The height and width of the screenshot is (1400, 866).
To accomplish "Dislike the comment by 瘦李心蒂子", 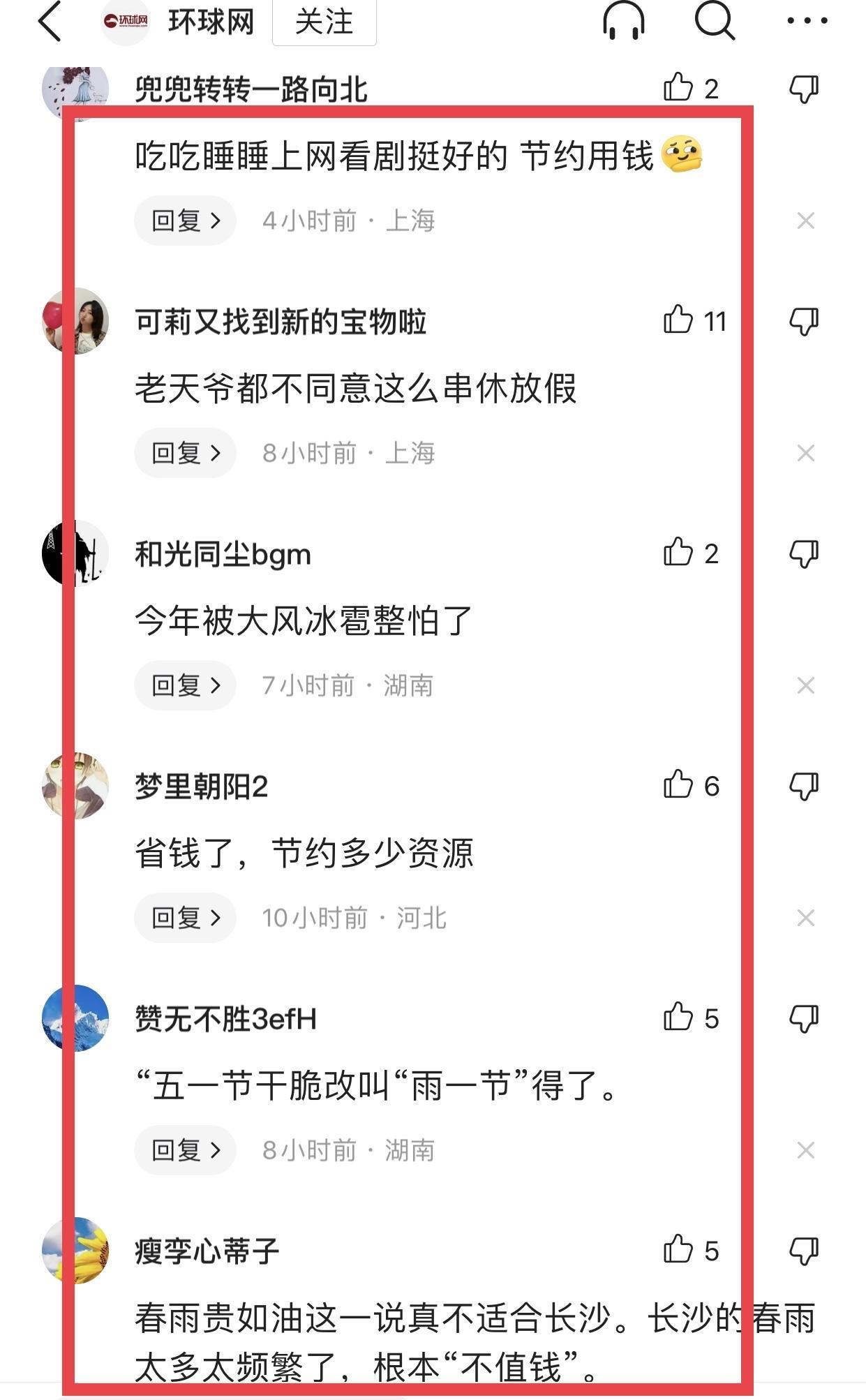I will point(804,1251).
